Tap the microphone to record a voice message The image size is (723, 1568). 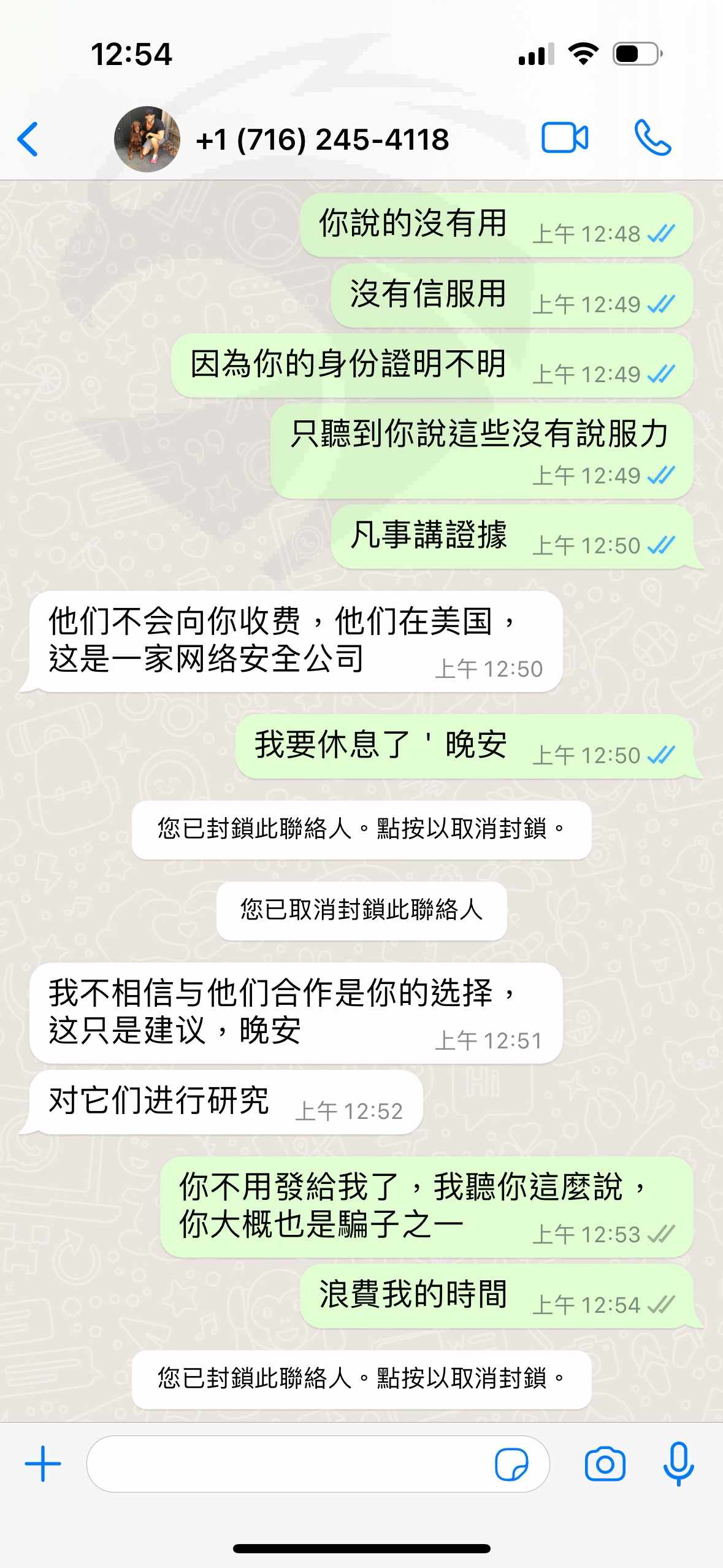(x=679, y=1464)
